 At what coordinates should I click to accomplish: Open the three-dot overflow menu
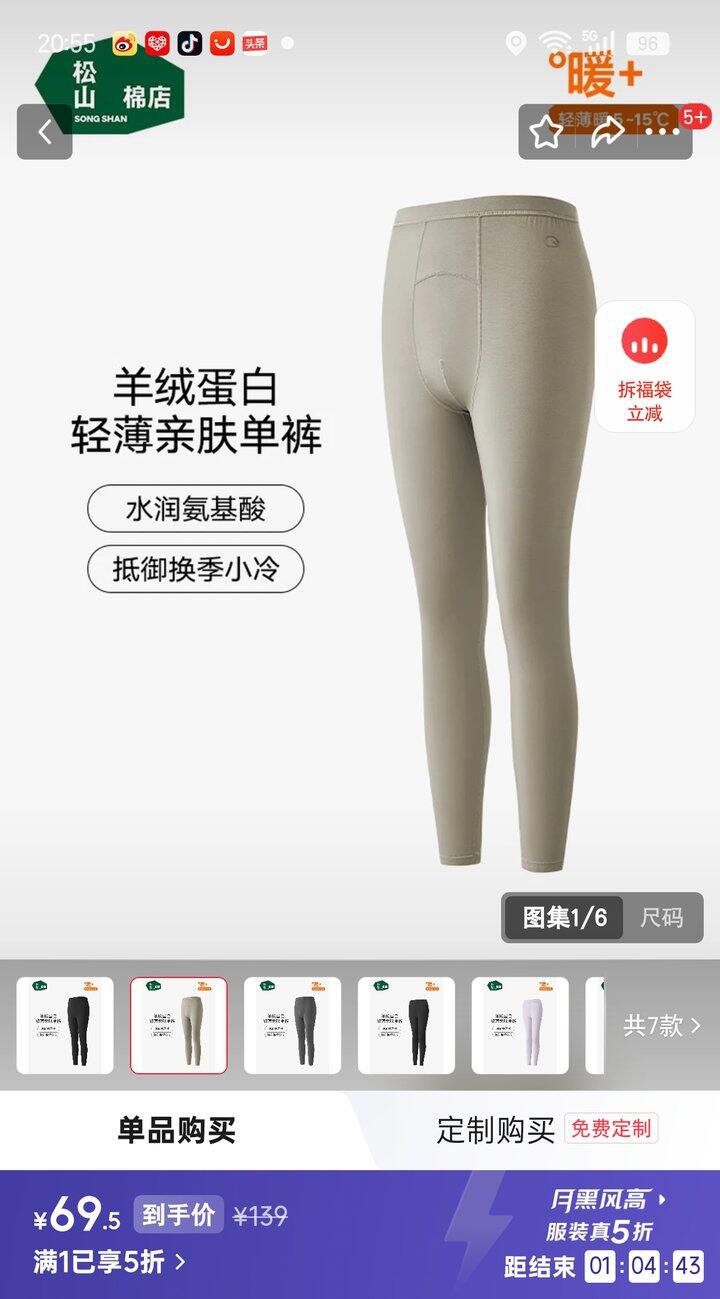coord(662,132)
